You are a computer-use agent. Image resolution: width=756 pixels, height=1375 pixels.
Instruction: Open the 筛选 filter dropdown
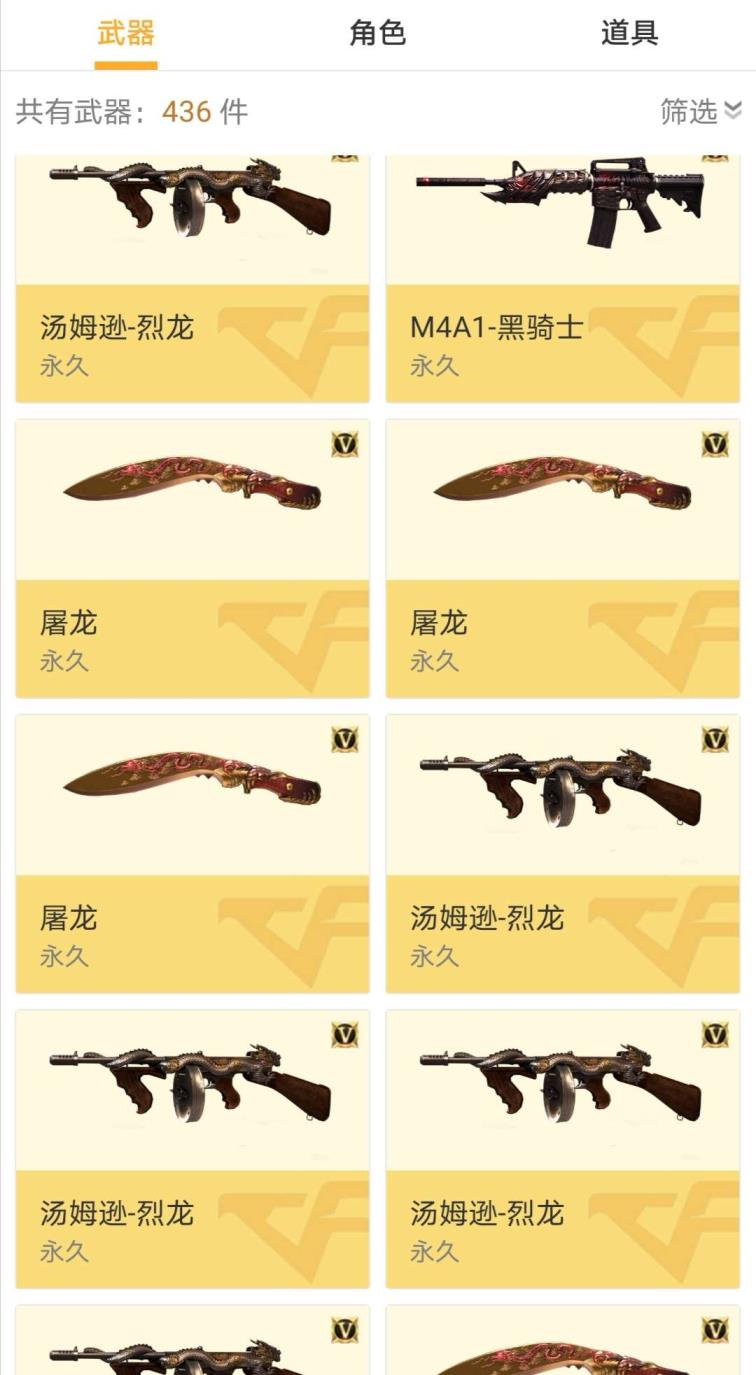700,111
